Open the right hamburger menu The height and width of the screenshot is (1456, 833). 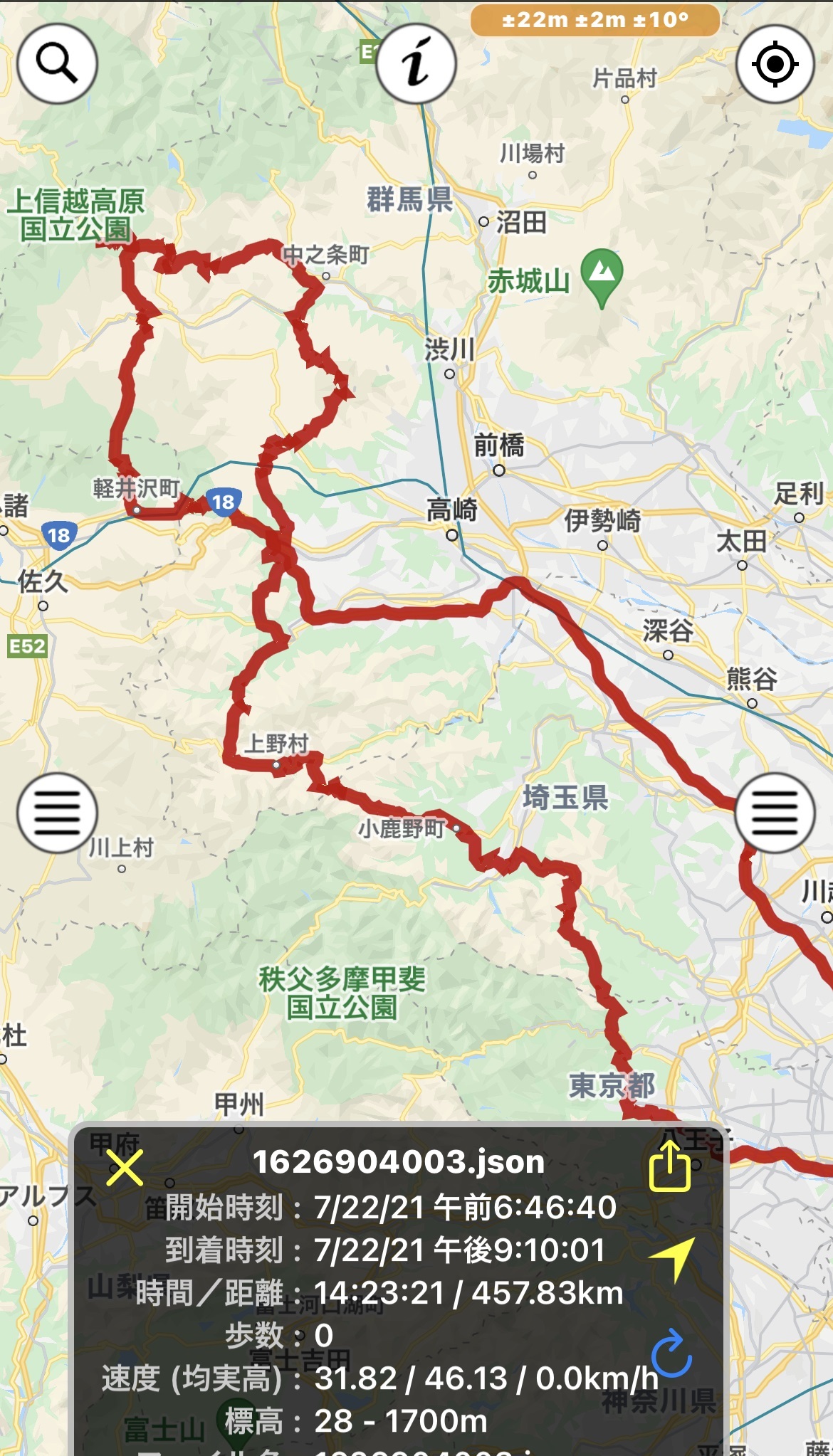pos(775,813)
